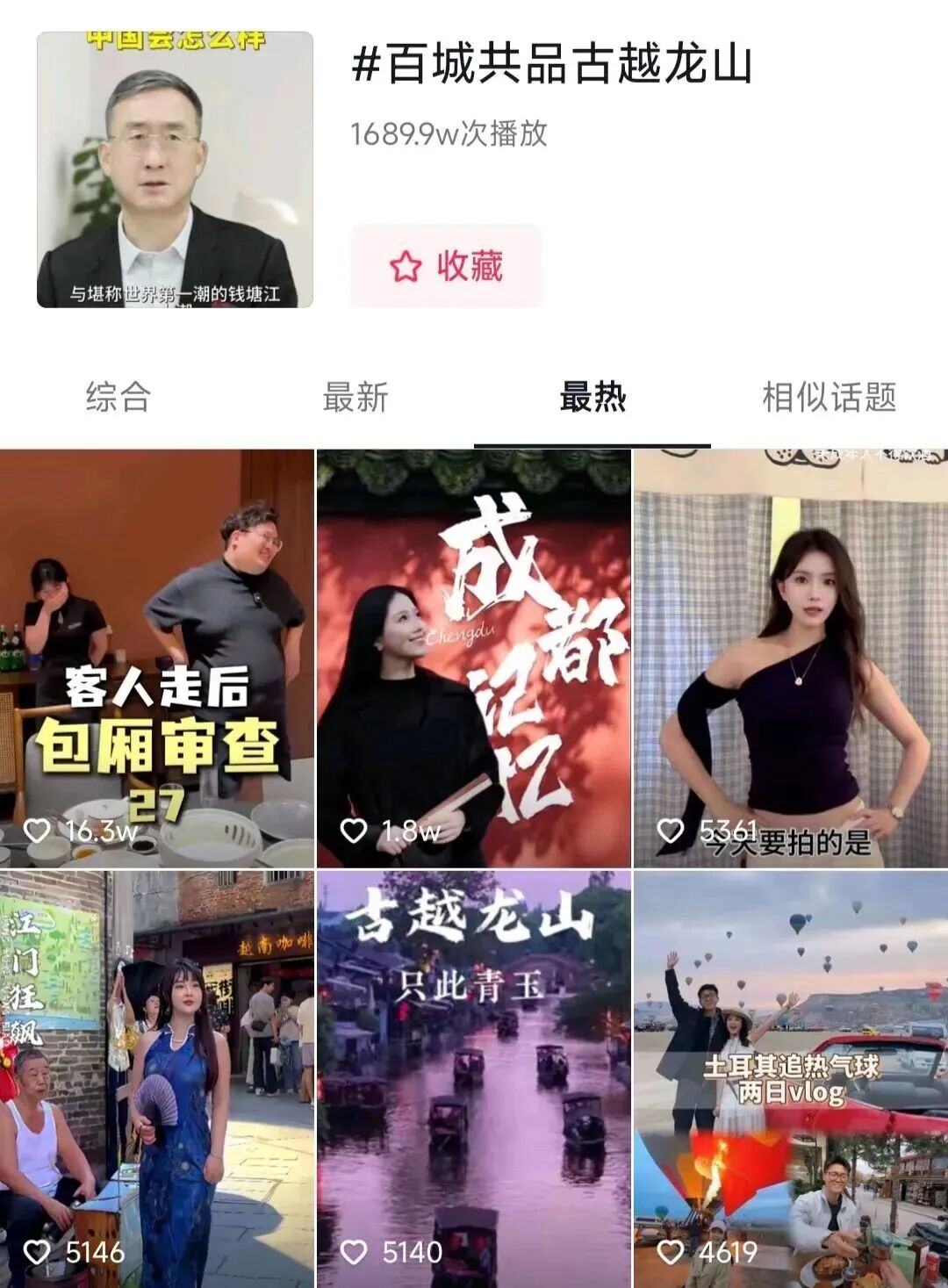Switch to the 综合 tab
Viewport: 948px width, 1288px height.
click(118, 397)
